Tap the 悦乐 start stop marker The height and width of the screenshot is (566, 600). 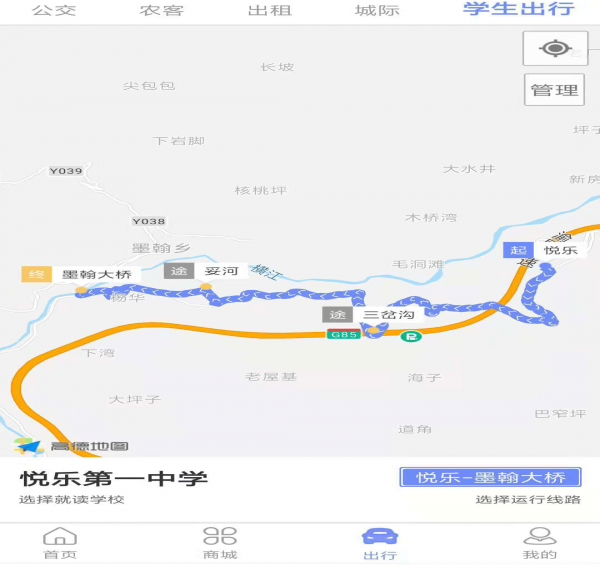[543, 250]
